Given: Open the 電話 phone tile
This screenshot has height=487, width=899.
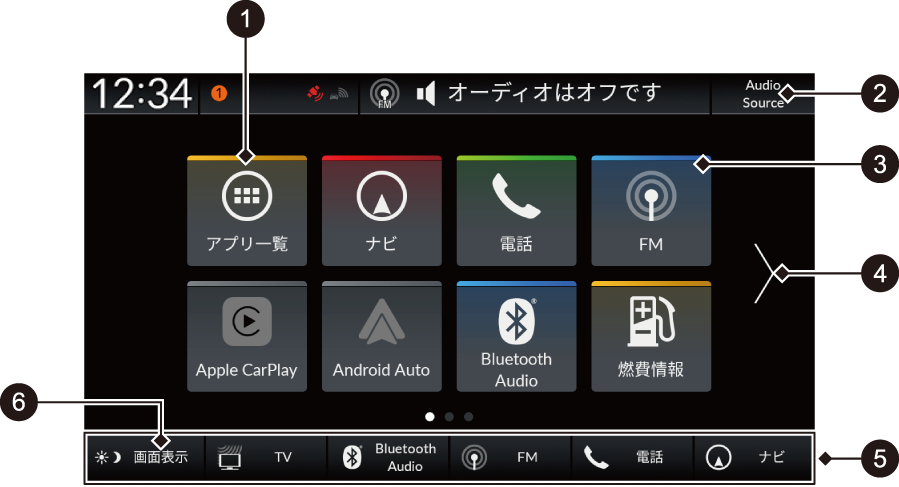Looking at the screenshot, I should [516, 210].
